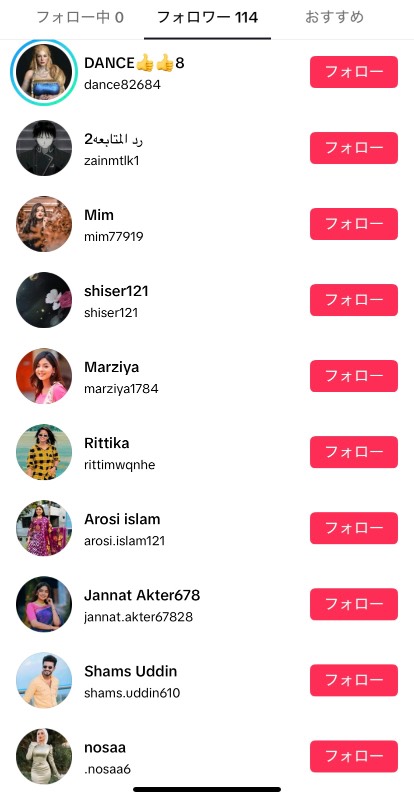Viewport: 414px width, 800px height.
Task: Follow back dance82684
Action: coord(354,72)
